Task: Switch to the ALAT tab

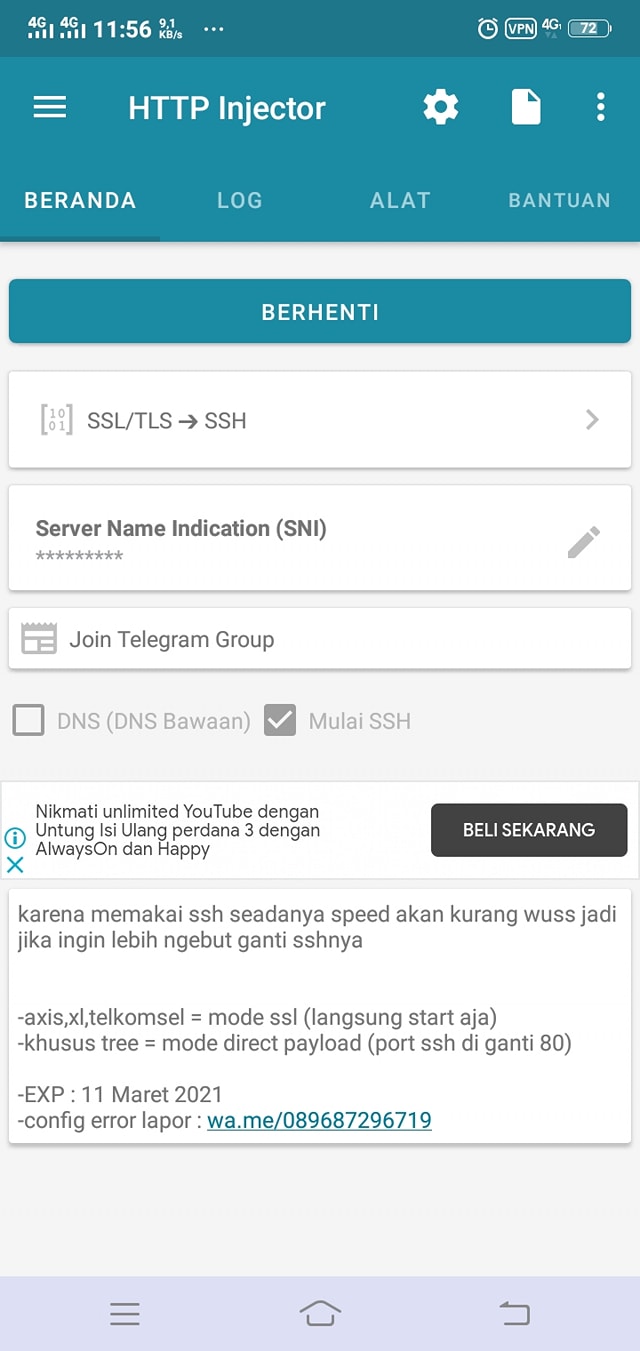Action: pos(400,200)
